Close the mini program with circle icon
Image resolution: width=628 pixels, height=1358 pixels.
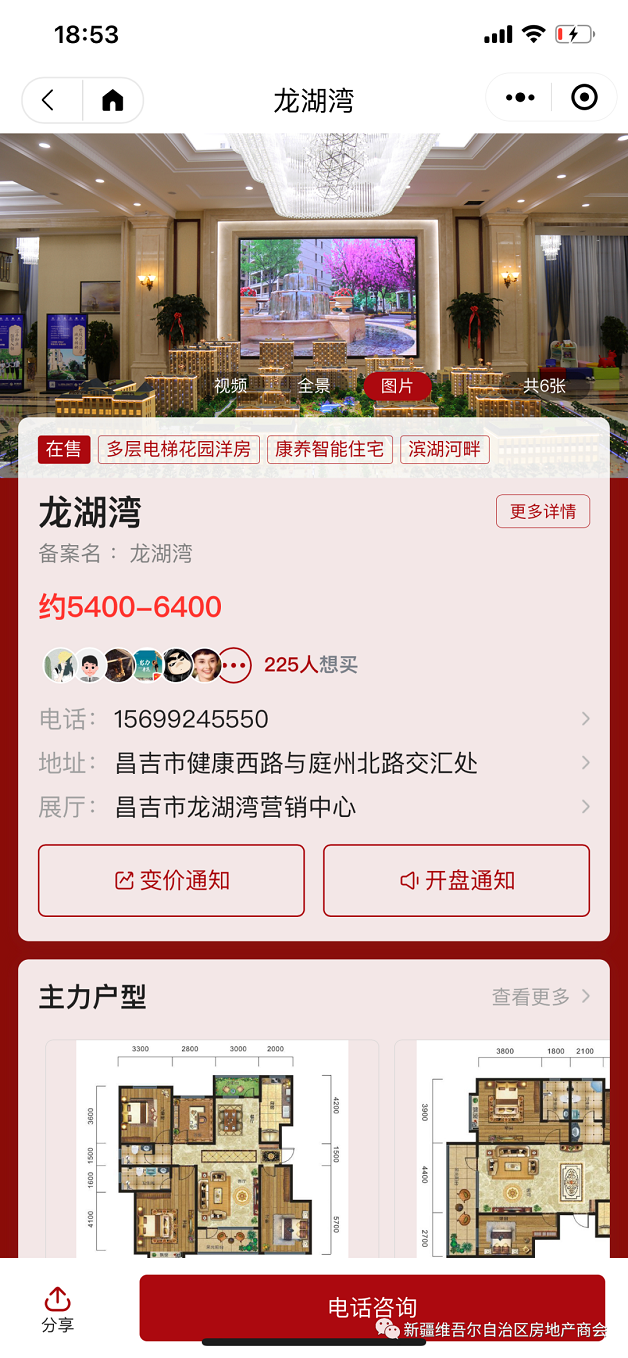[x=584, y=98]
